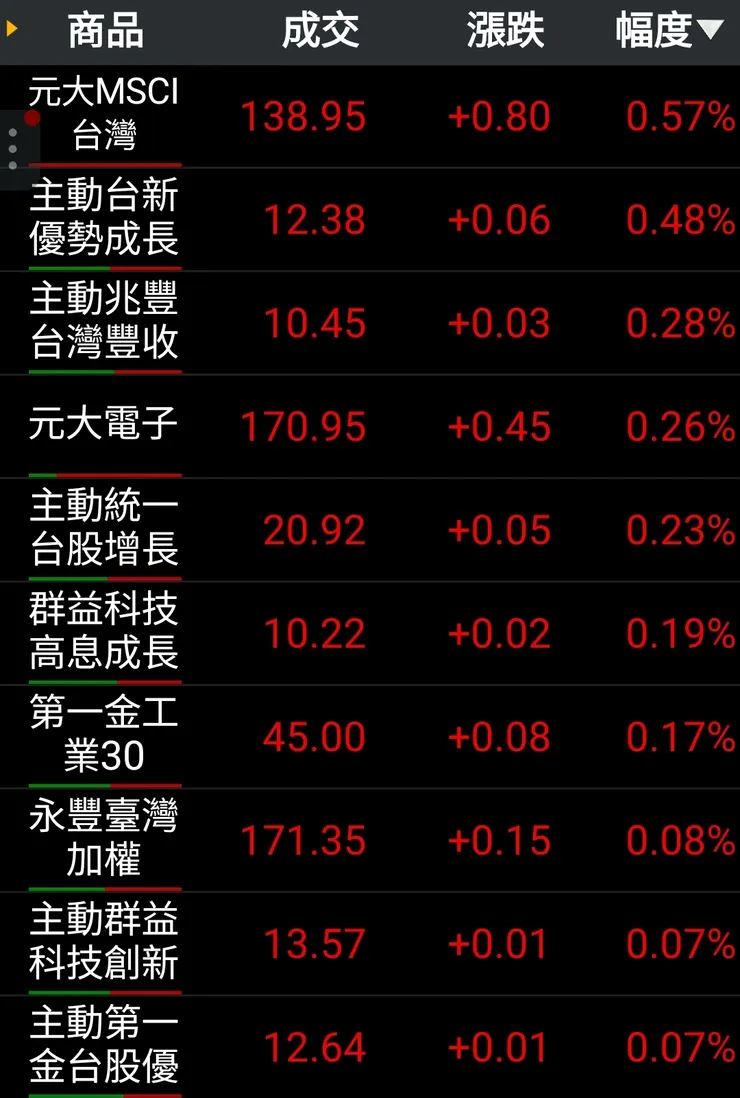Sort the list by the 成交 column header

(x=322, y=29)
